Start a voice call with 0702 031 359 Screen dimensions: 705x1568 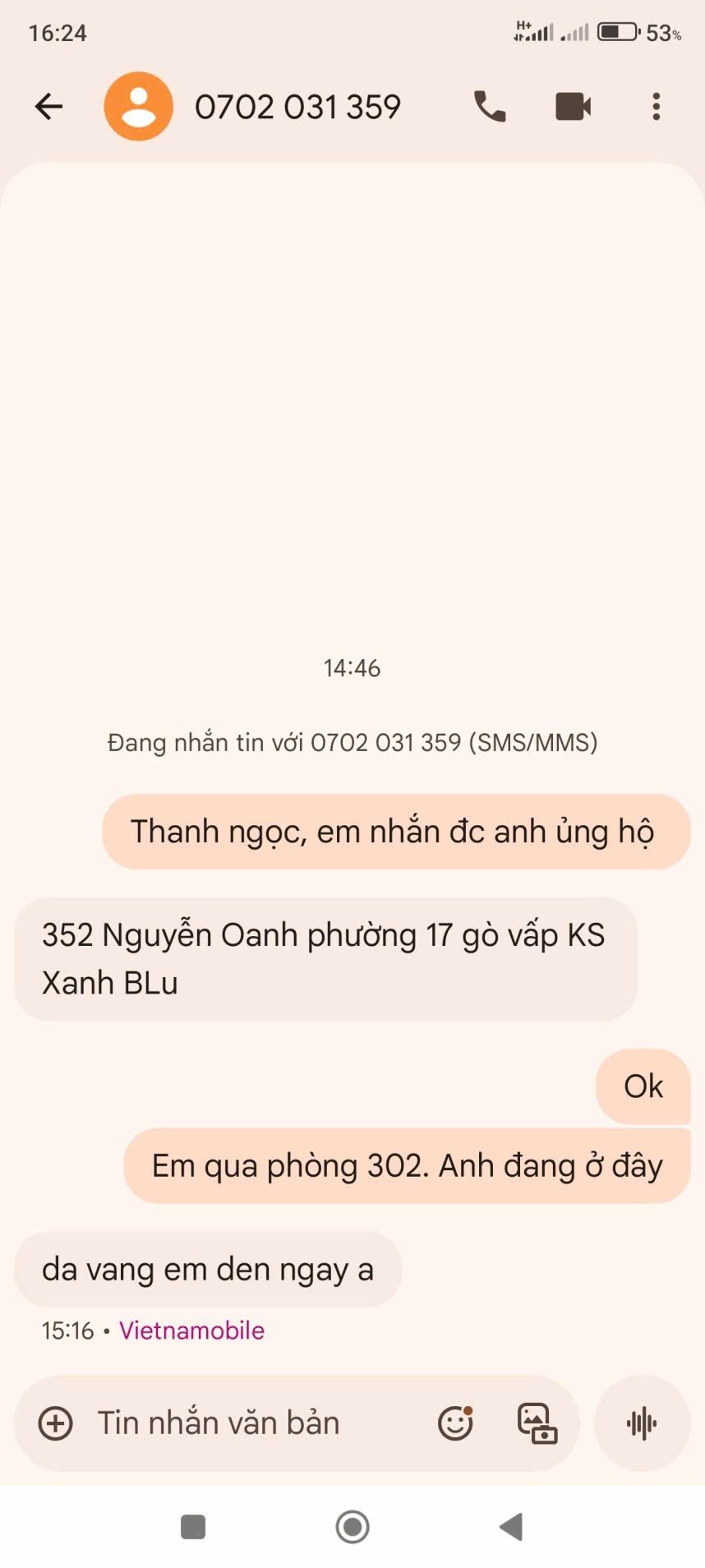[x=490, y=107]
